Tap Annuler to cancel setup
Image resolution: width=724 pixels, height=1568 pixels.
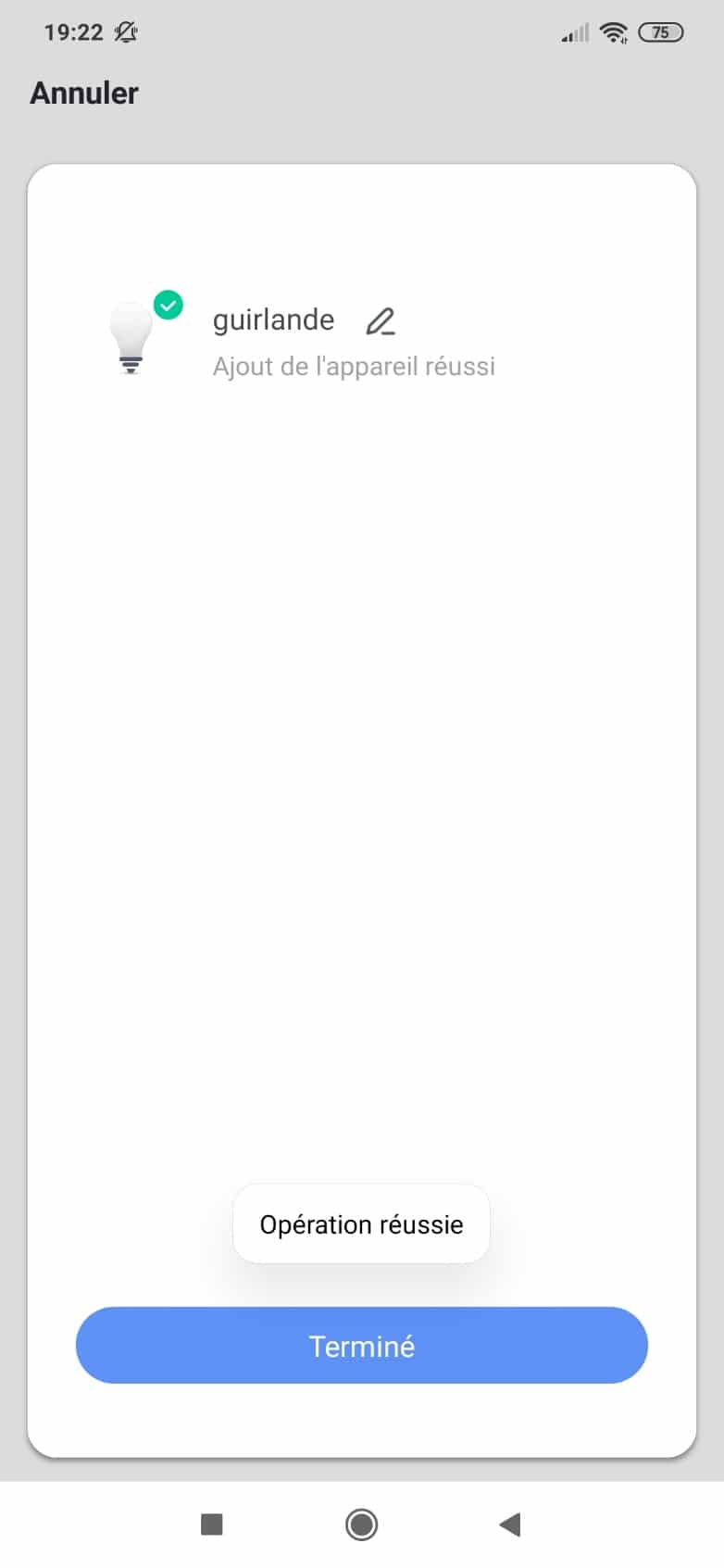[x=84, y=94]
